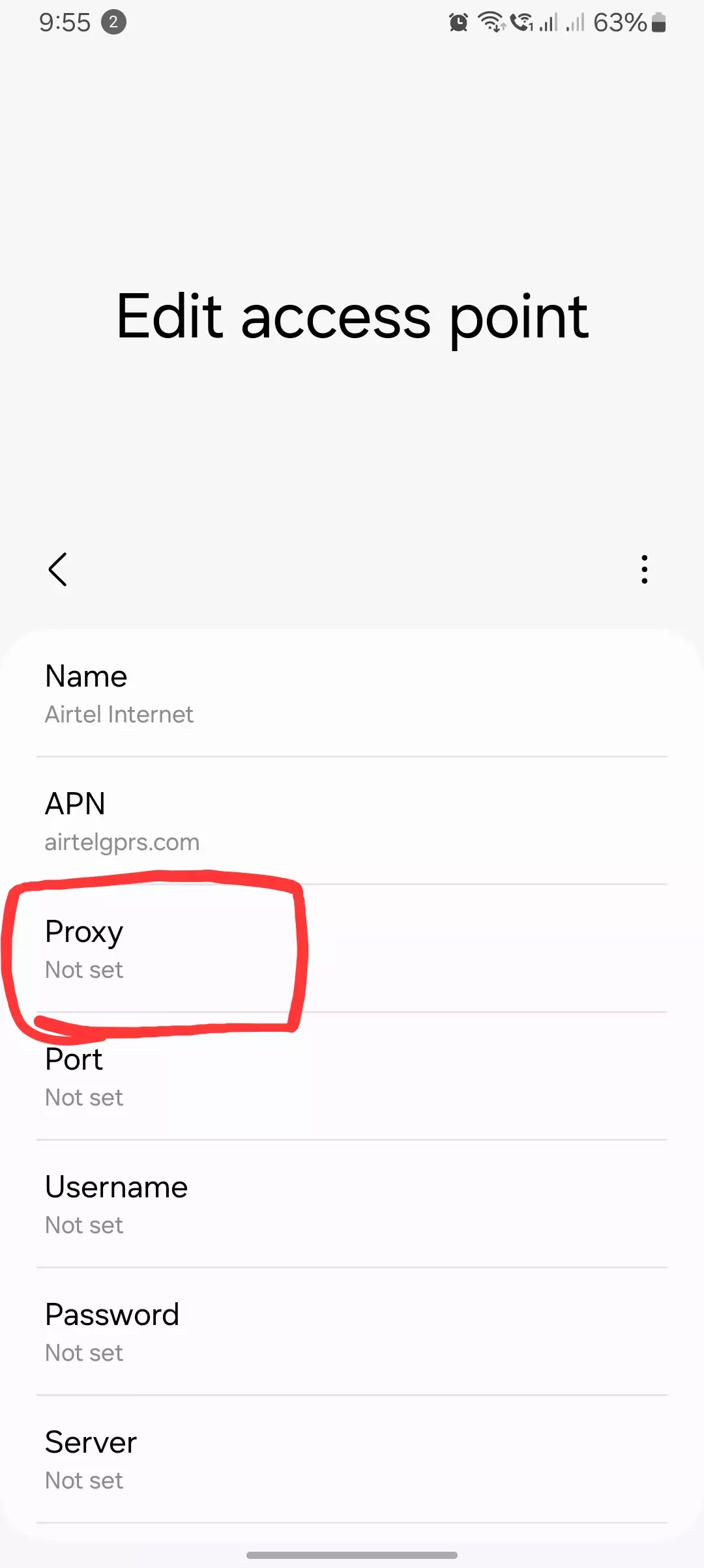Open the three-dot overflow menu

coord(644,569)
